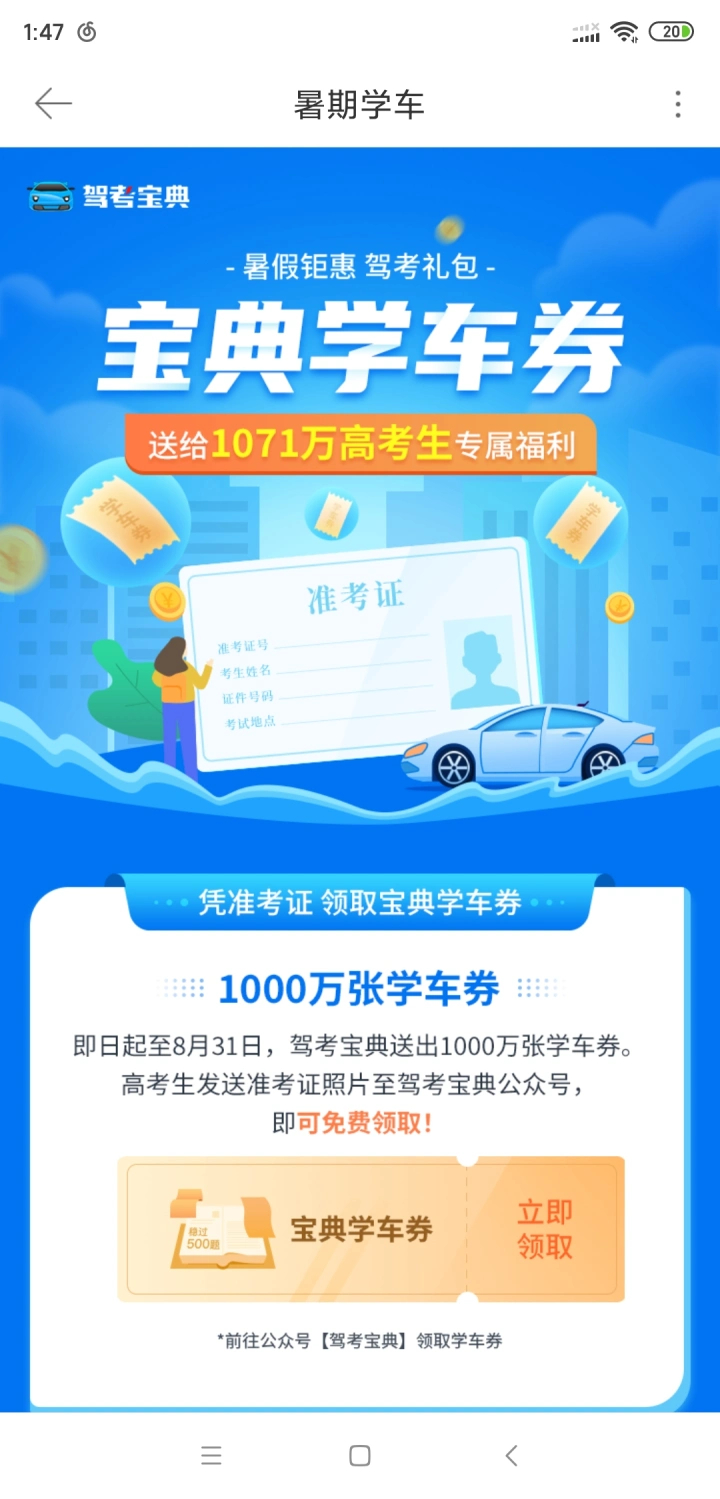This screenshot has height=1499, width=720.
Task: Open the system recent apps menu
Action: pyautogui.click(x=211, y=1456)
